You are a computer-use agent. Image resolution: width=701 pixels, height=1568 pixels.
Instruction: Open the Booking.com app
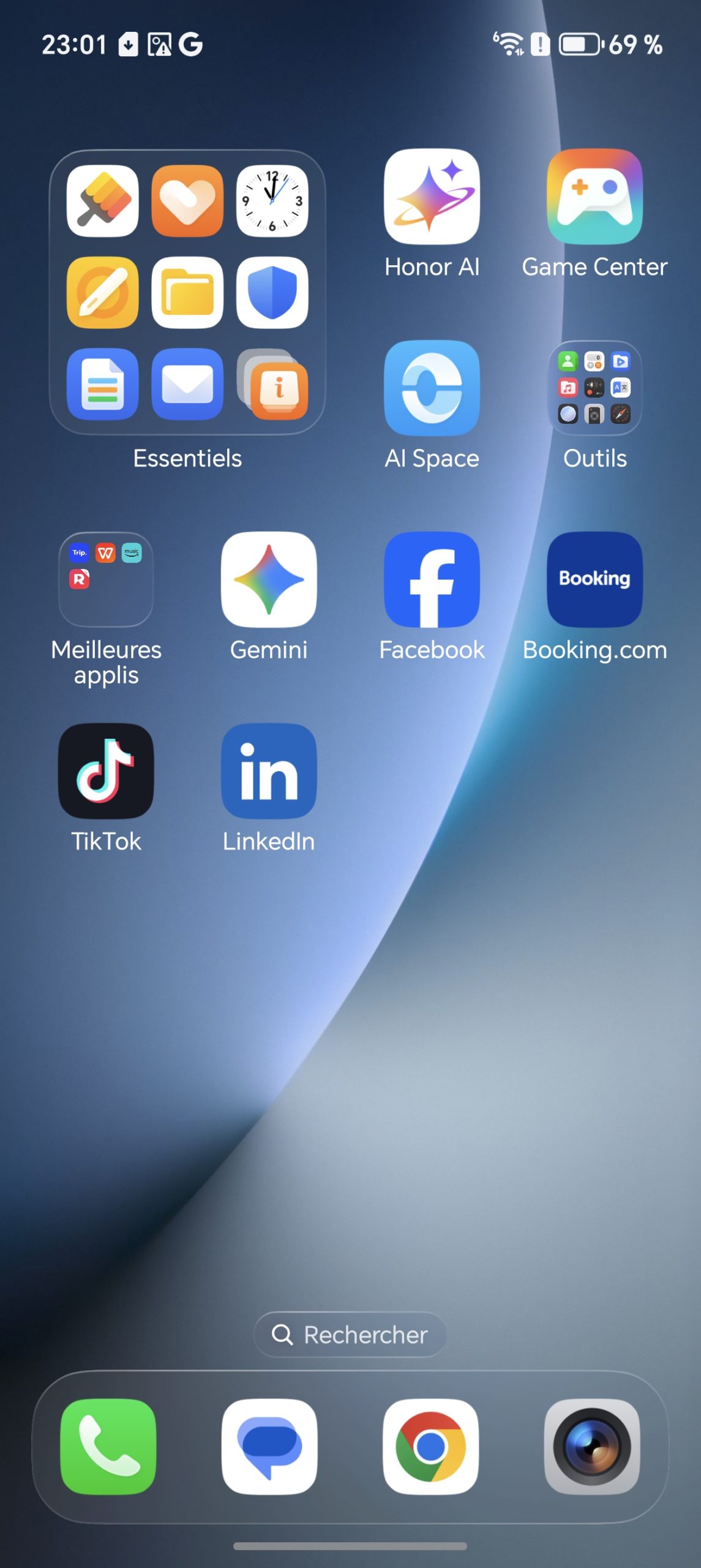594,579
